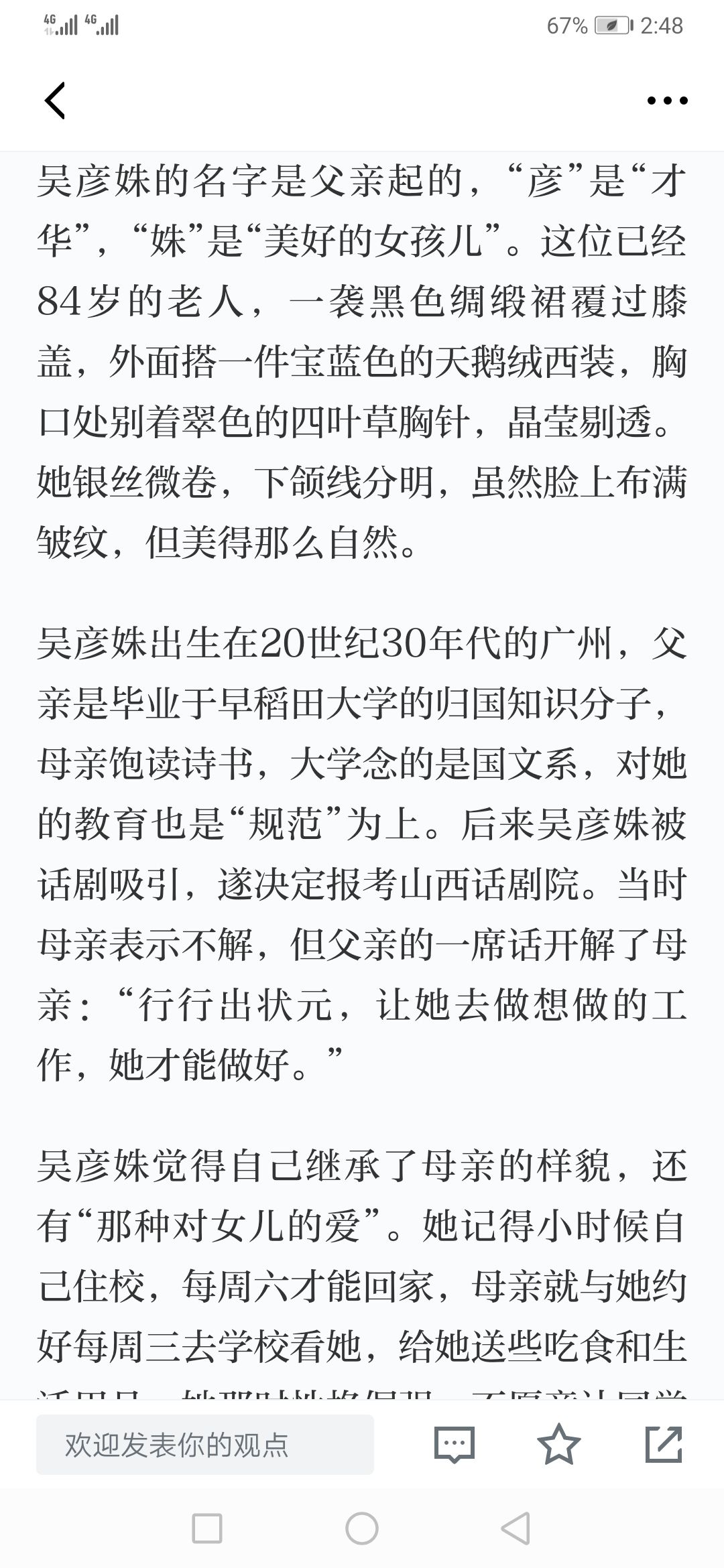Viewport: 724px width, 1568px height.
Task: Favorite this article with the star
Action: pos(559,1443)
